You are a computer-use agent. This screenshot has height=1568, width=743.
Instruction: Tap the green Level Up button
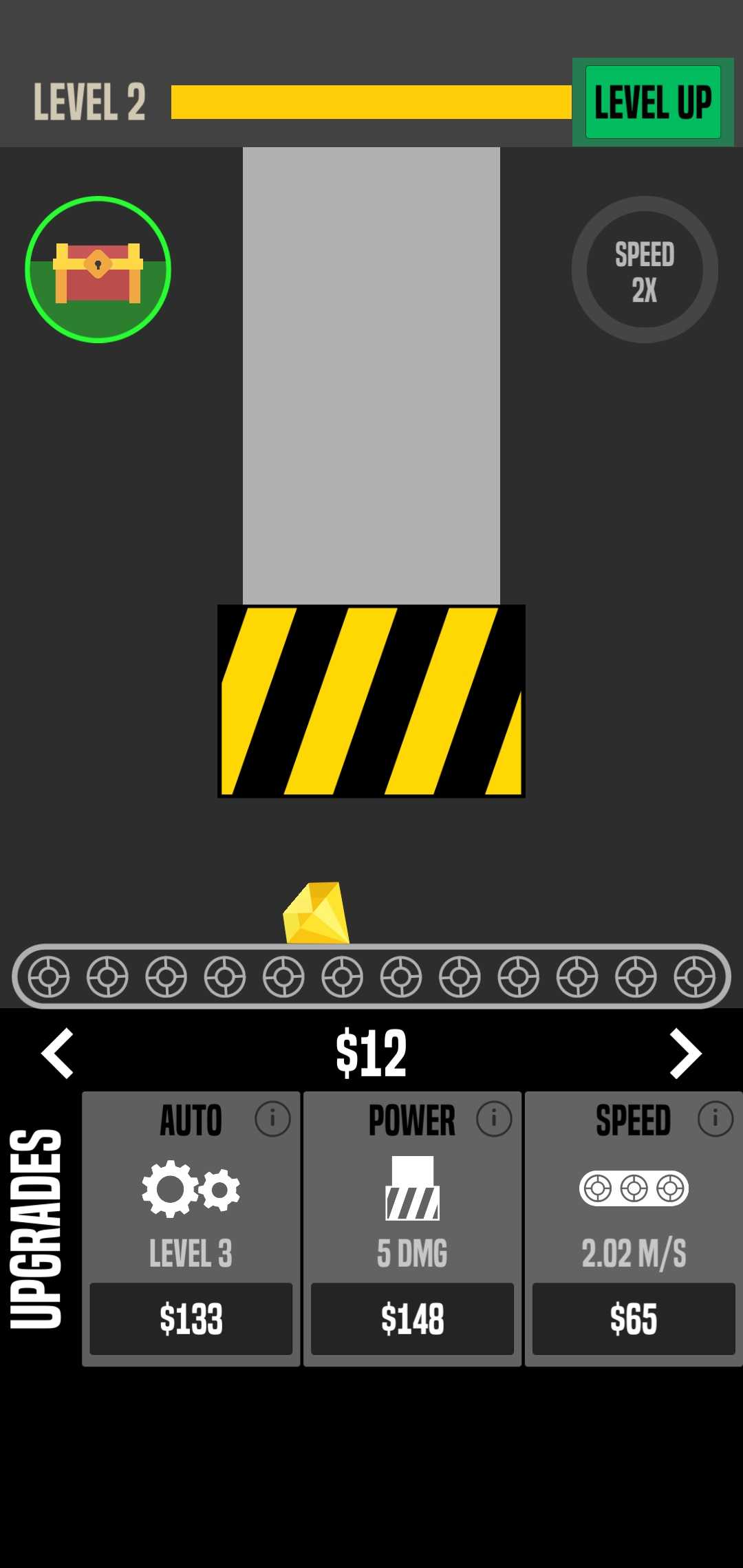pos(652,102)
